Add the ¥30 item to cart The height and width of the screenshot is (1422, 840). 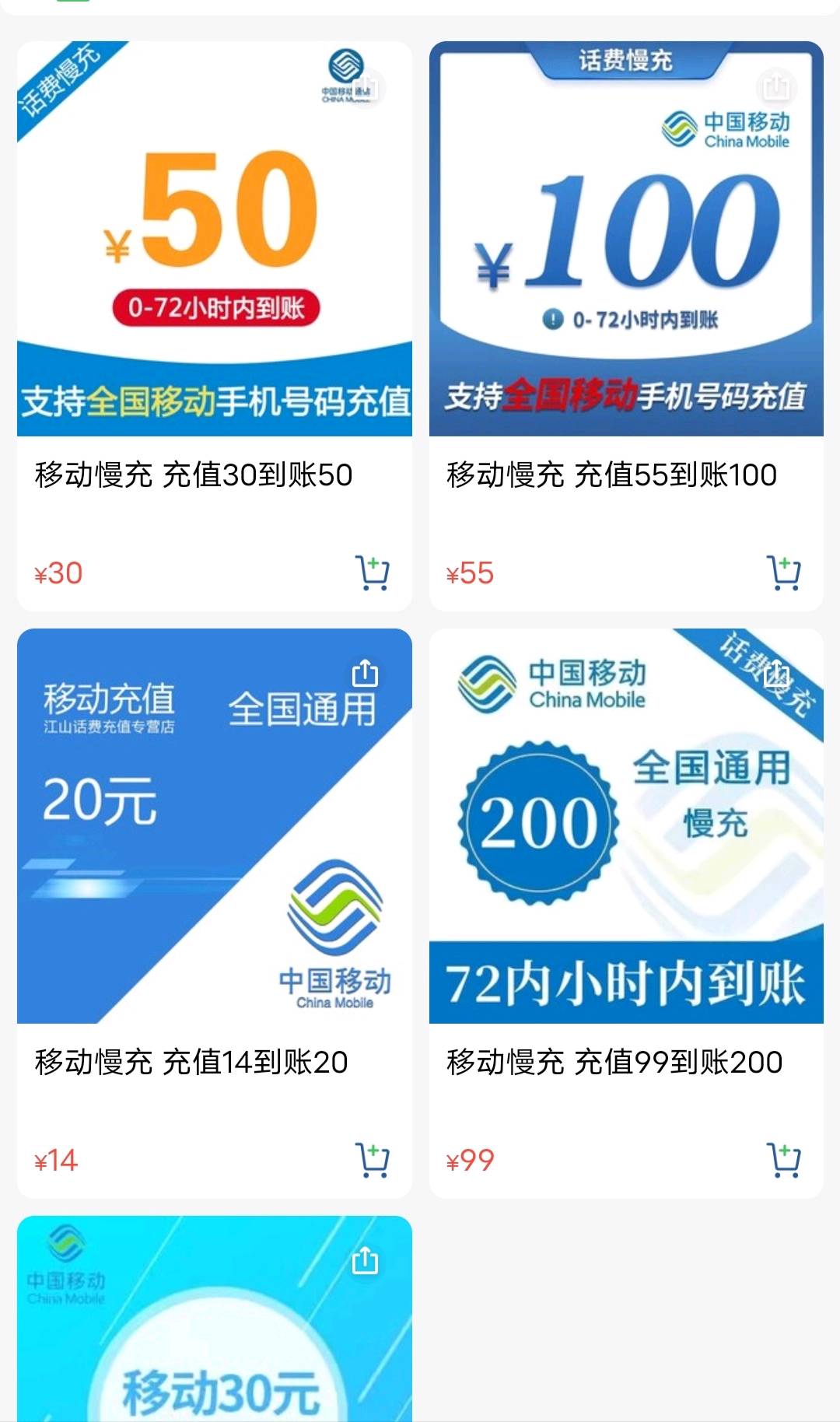pyautogui.click(x=373, y=573)
